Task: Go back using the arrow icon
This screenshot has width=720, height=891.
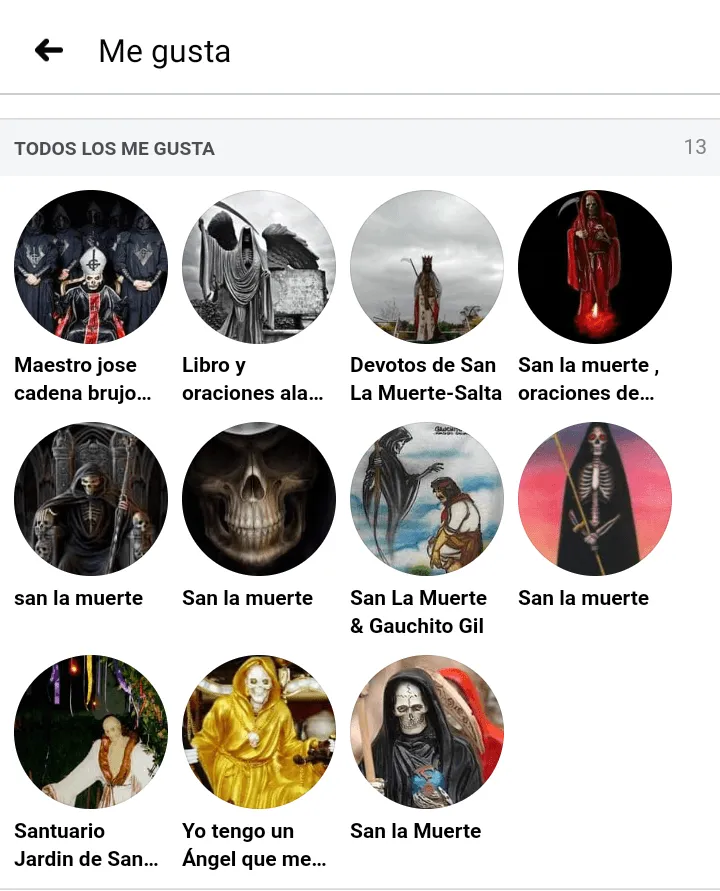Action: pyautogui.click(x=48, y=50)
